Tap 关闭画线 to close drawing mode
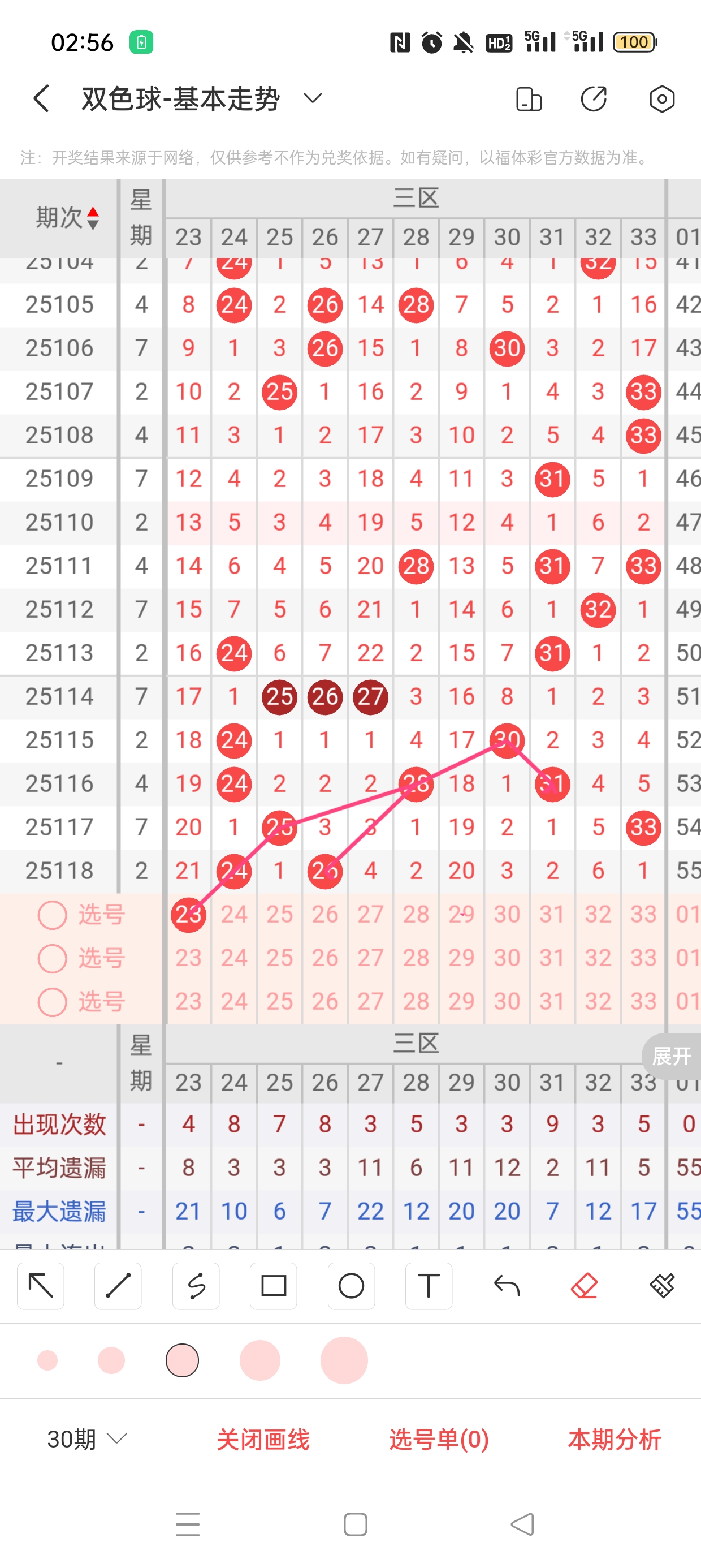Screen dimensions: 701x1568 coord(263,1440)
